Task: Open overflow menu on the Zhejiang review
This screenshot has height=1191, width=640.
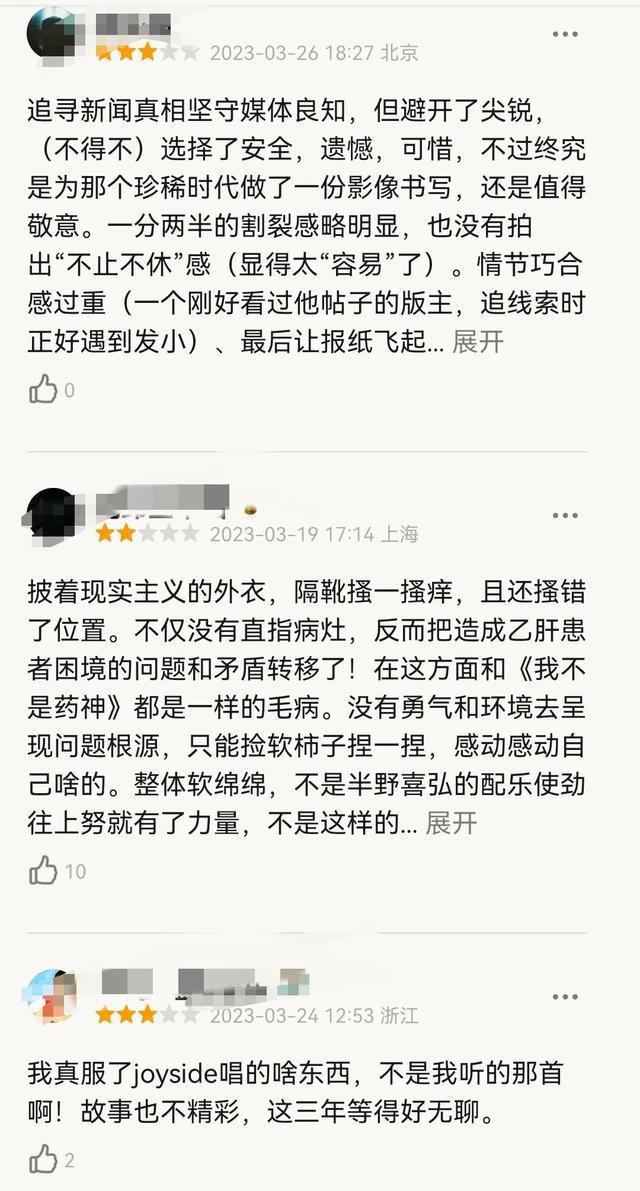Action: pyautogui.click(x=565, y=997)
